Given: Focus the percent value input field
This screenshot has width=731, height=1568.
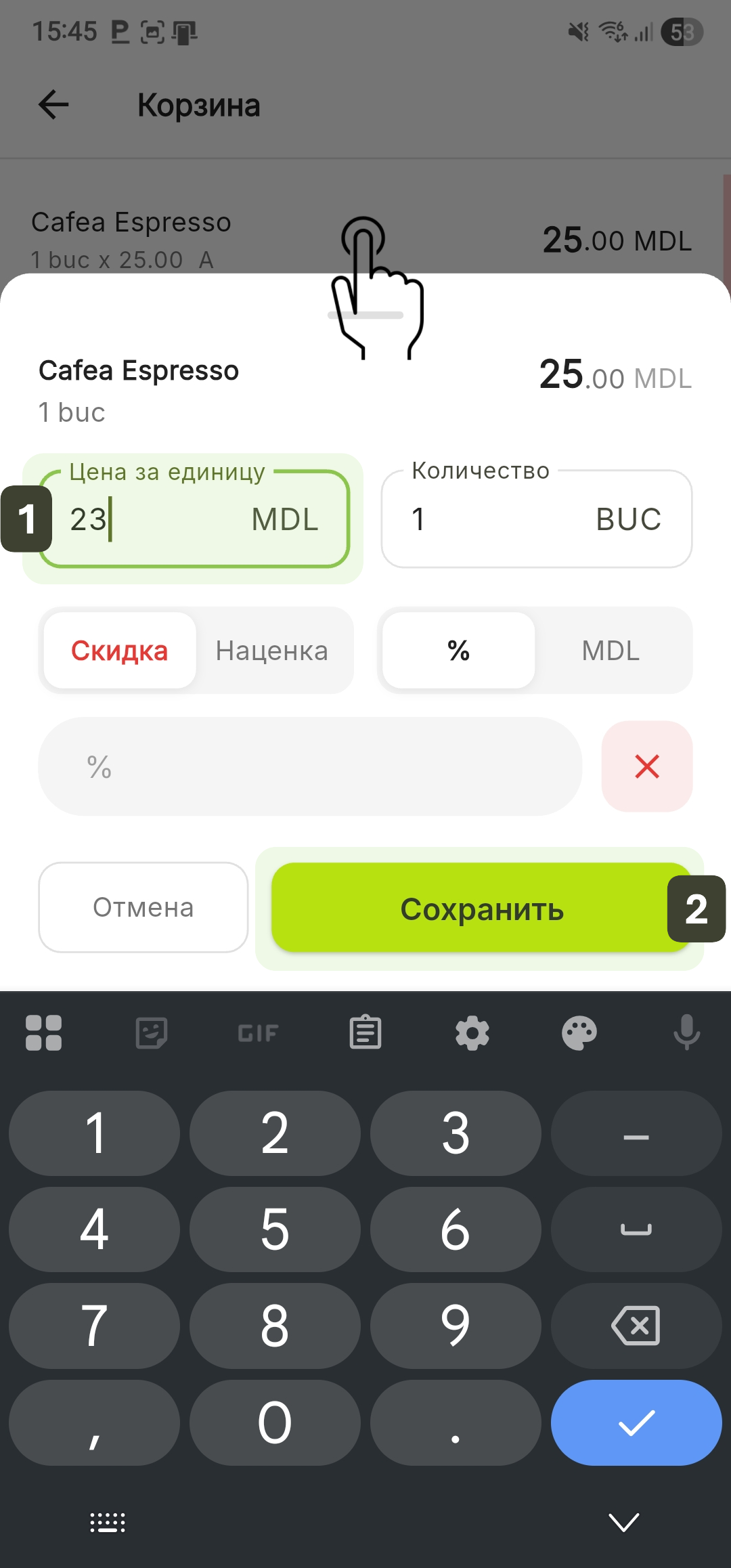Looking at the screenshot, I should coord(310,766).
